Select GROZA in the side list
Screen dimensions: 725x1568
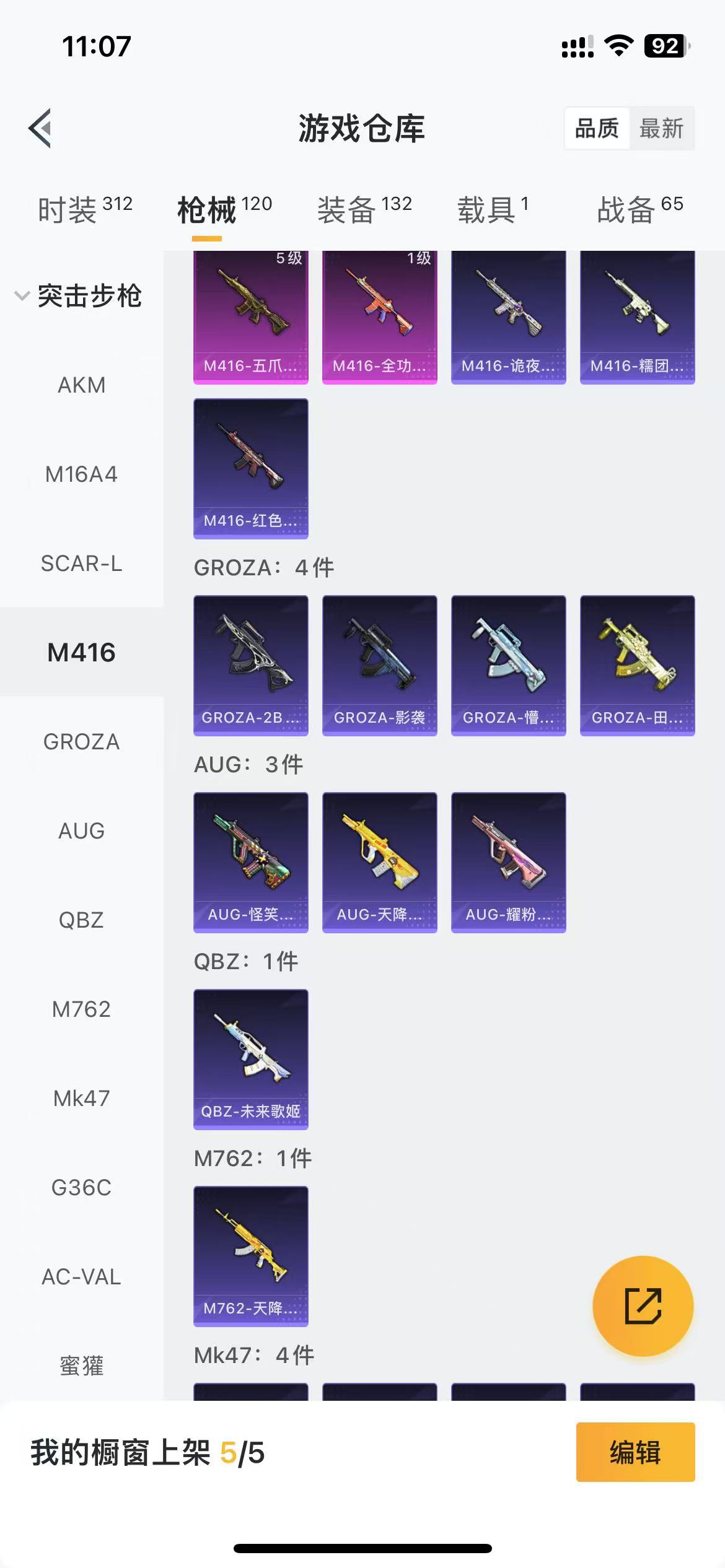[82, 742]
